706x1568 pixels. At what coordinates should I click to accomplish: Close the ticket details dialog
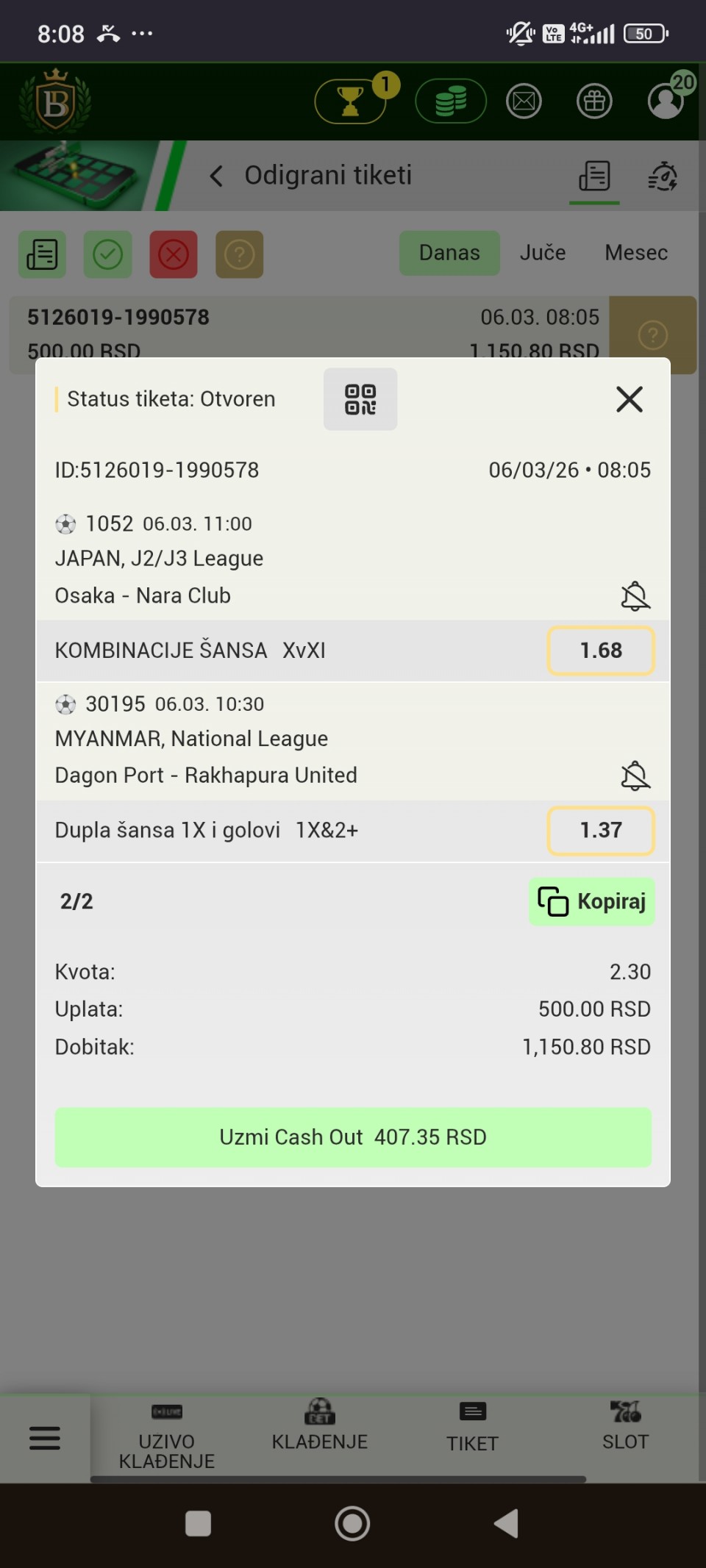coord(630,399)
